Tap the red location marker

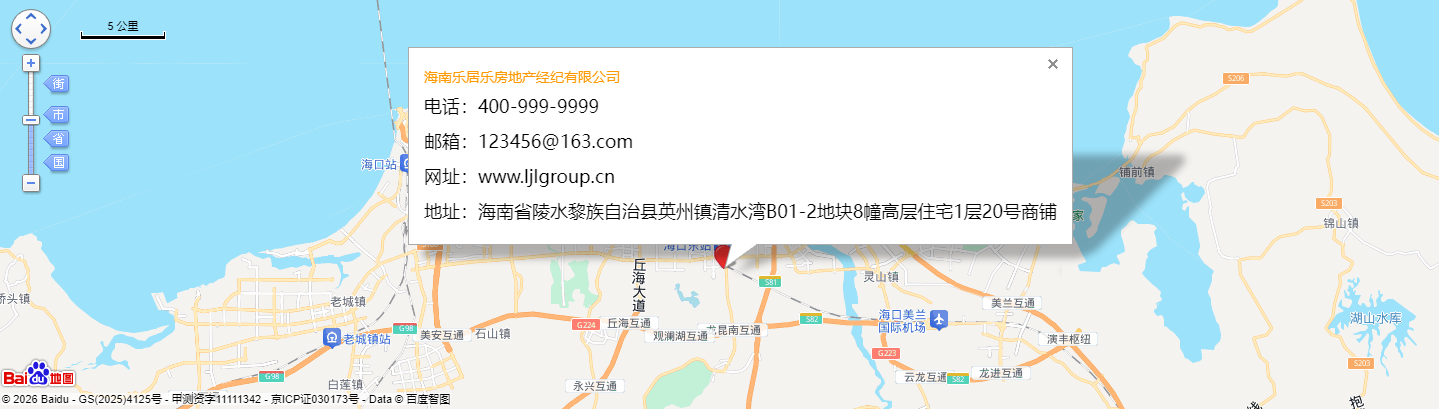(x=722, y=257)
